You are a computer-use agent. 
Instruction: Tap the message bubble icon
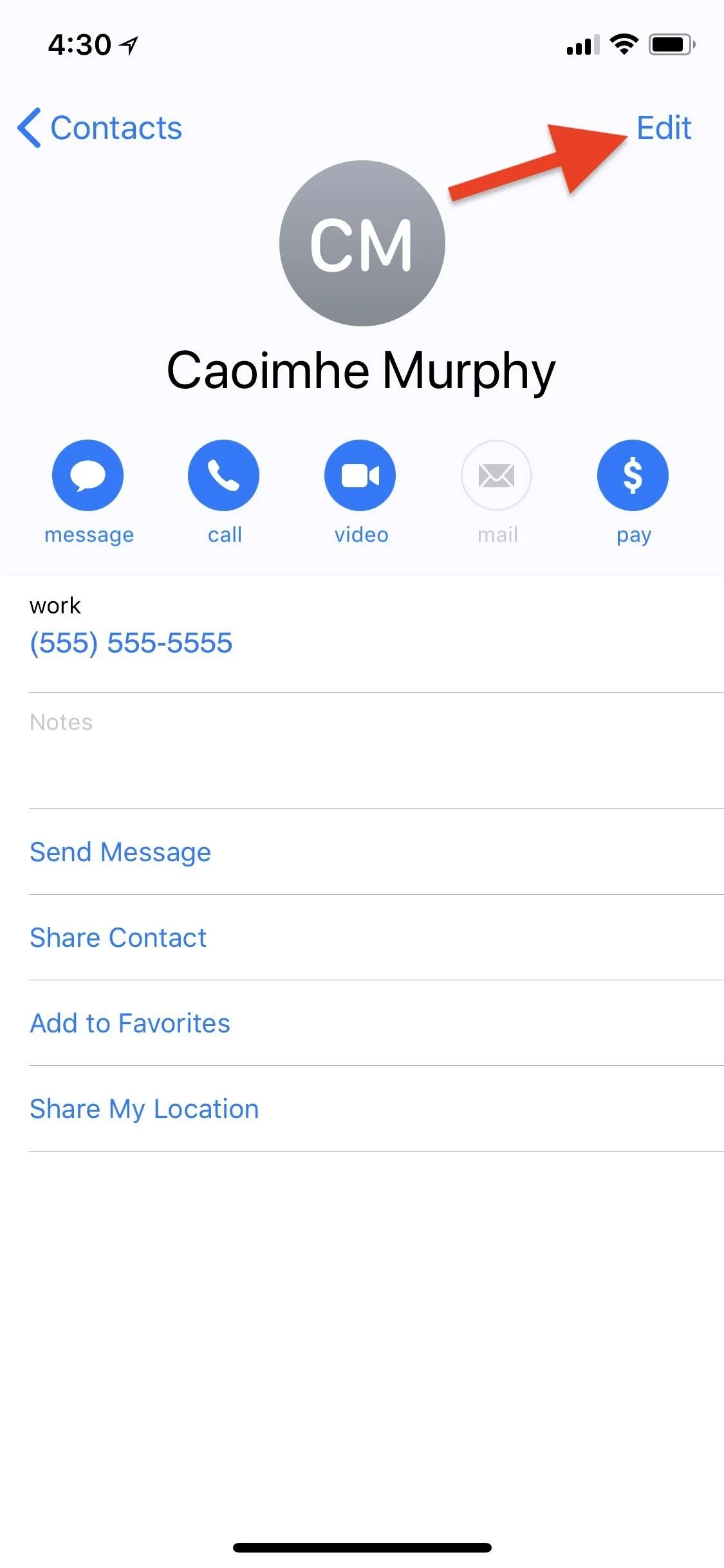tap(88, 475)
